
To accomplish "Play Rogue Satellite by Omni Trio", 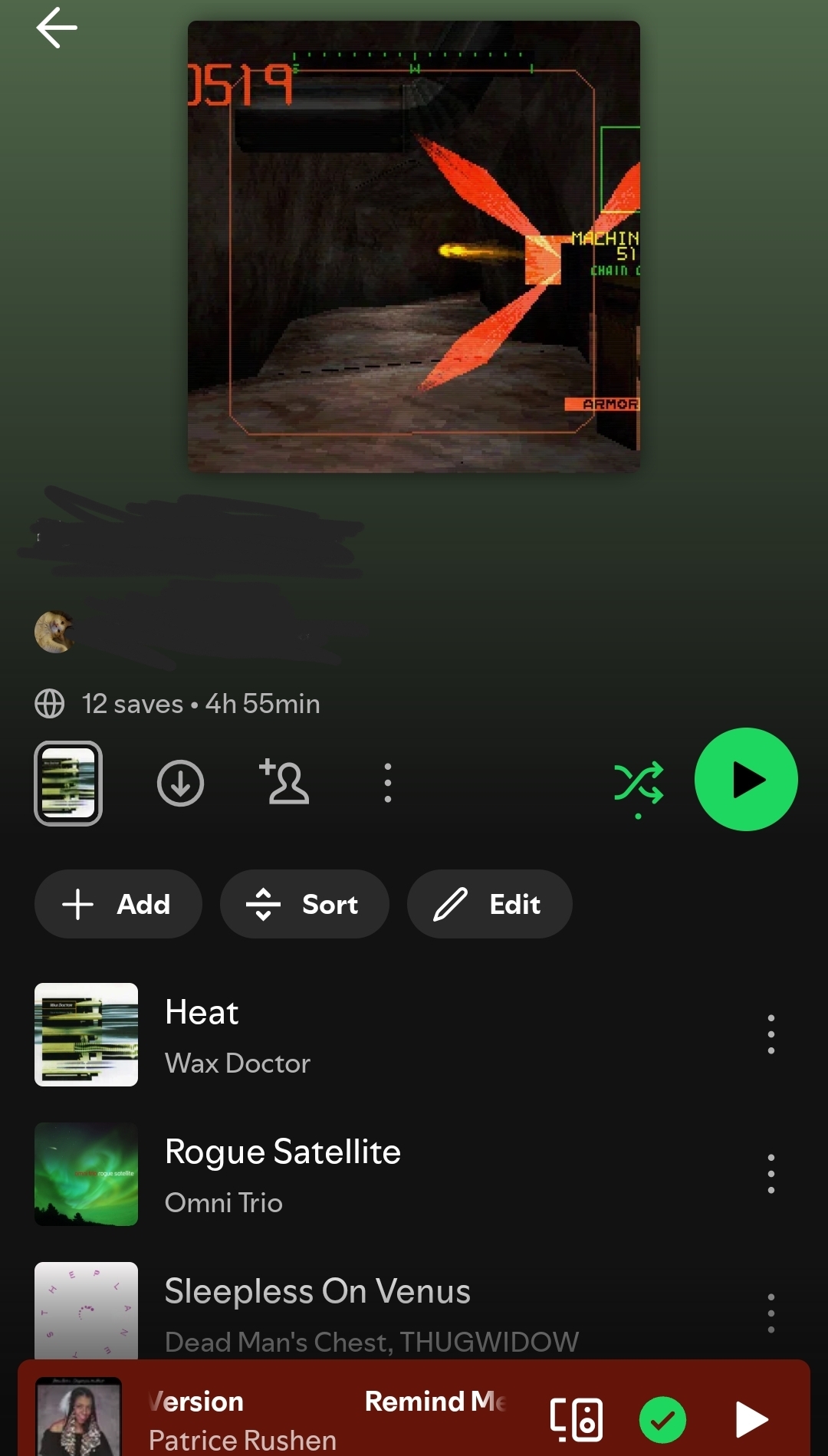I will tap(383, 1175).
